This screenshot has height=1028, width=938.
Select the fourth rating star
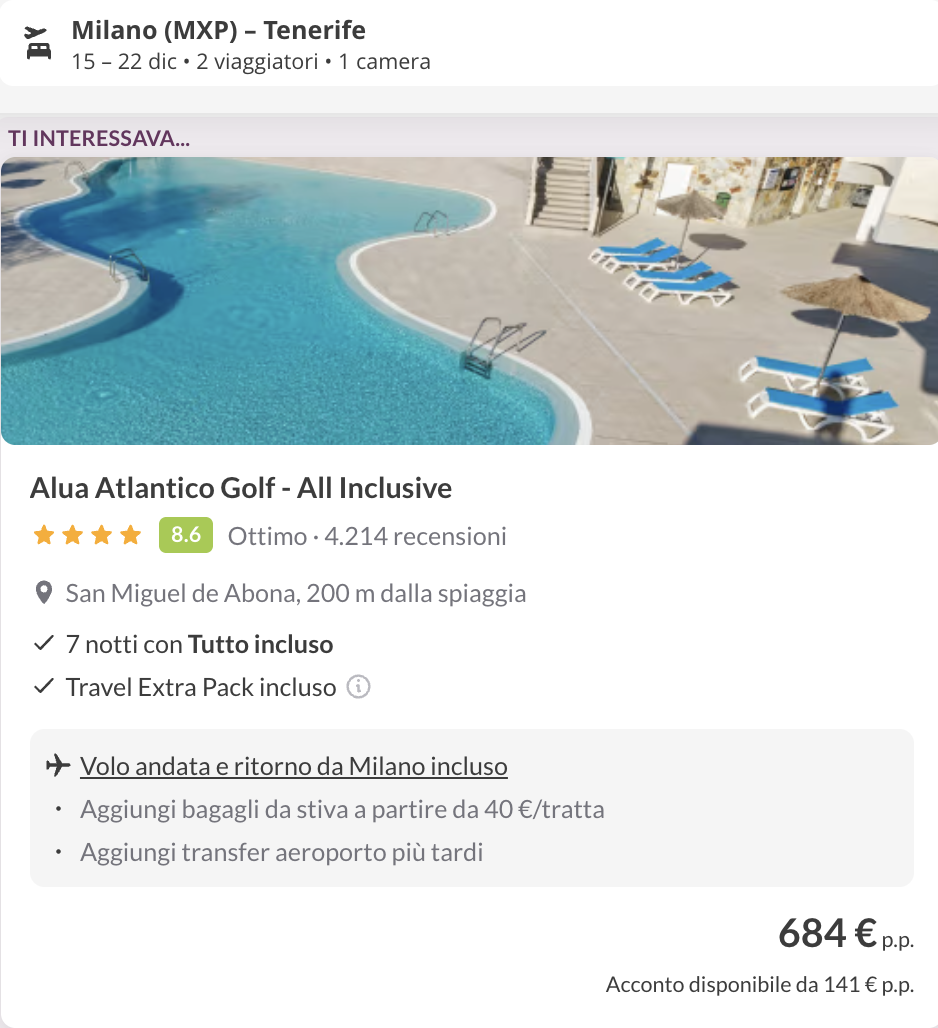tap(130, 535)
